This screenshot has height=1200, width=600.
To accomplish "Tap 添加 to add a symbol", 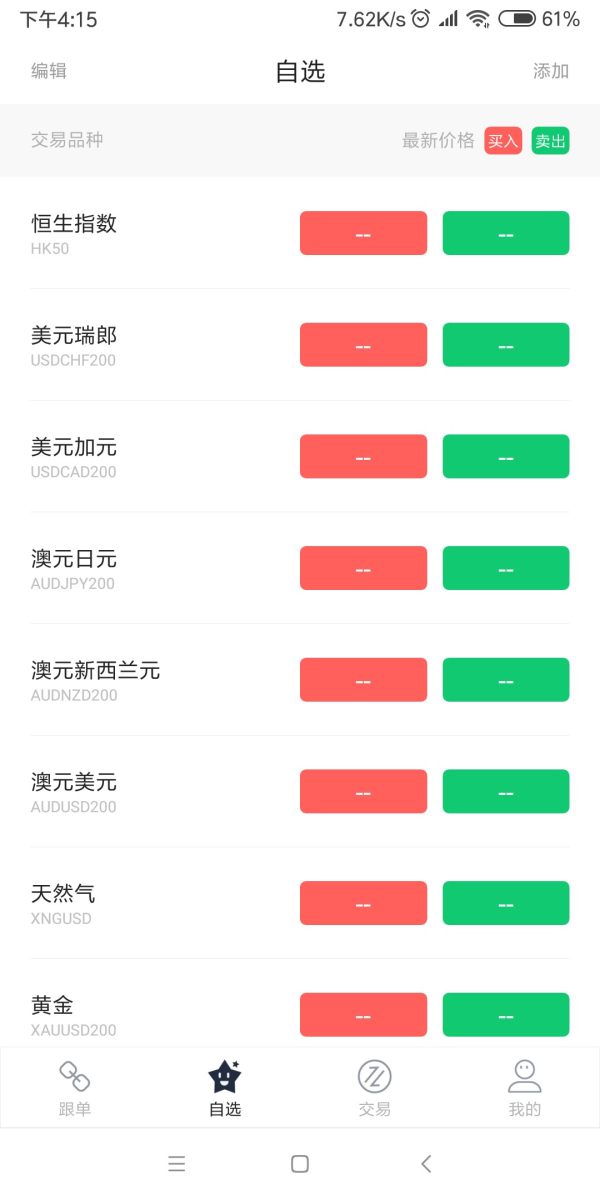I will [x=551, y=71].
